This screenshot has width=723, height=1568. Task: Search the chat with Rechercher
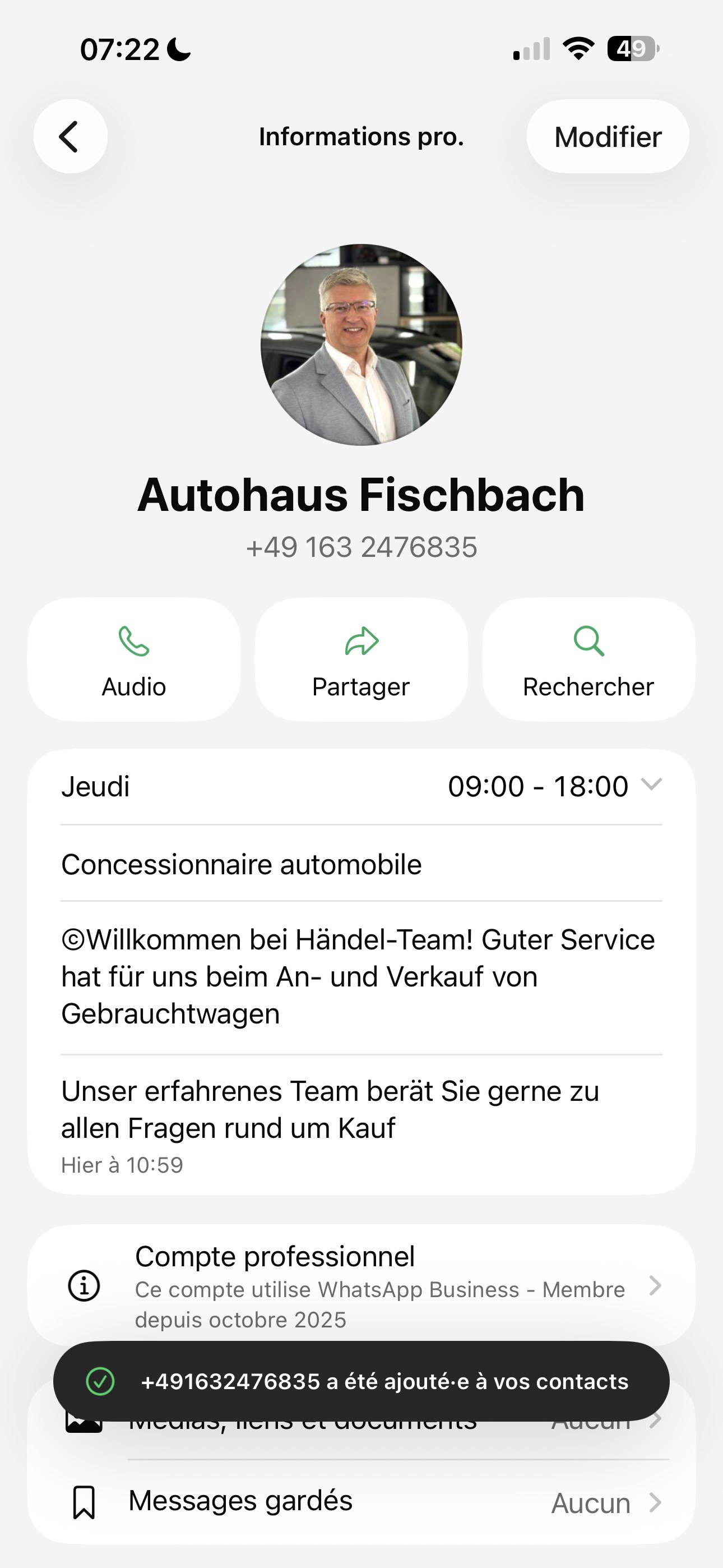[x=588, y=660]
